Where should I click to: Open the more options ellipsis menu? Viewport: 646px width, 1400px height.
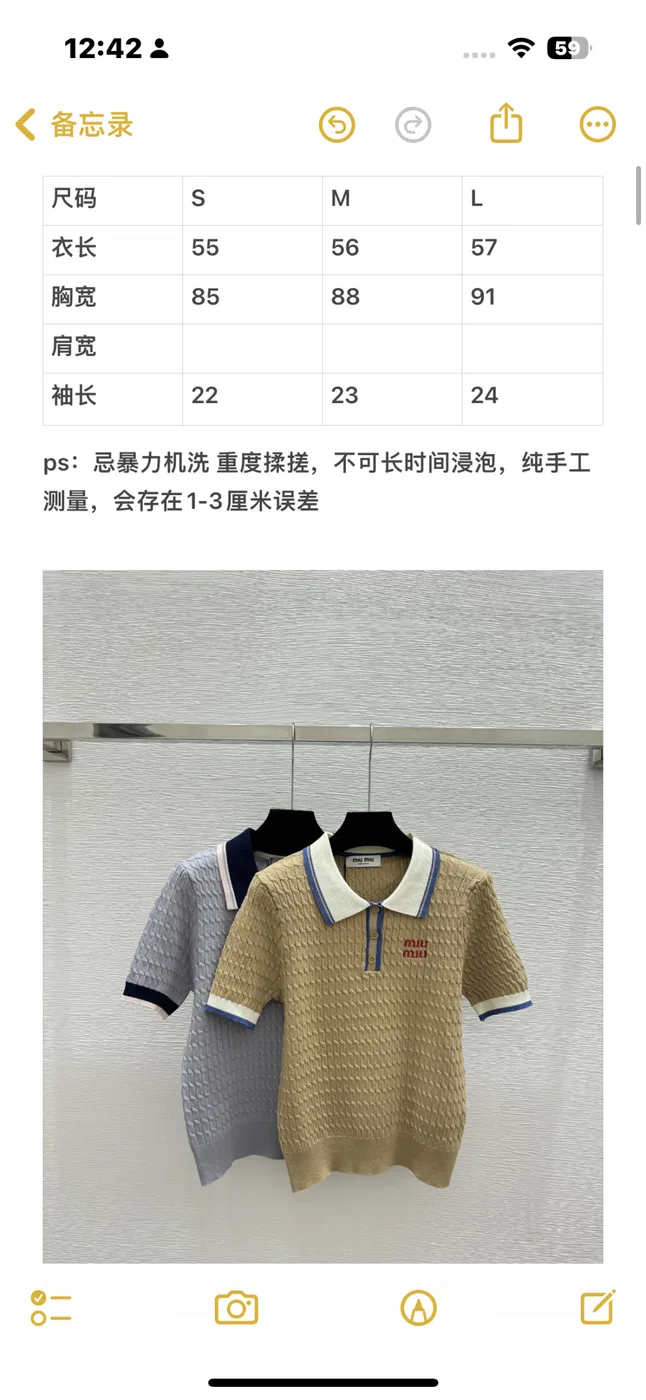coord(598,125)
